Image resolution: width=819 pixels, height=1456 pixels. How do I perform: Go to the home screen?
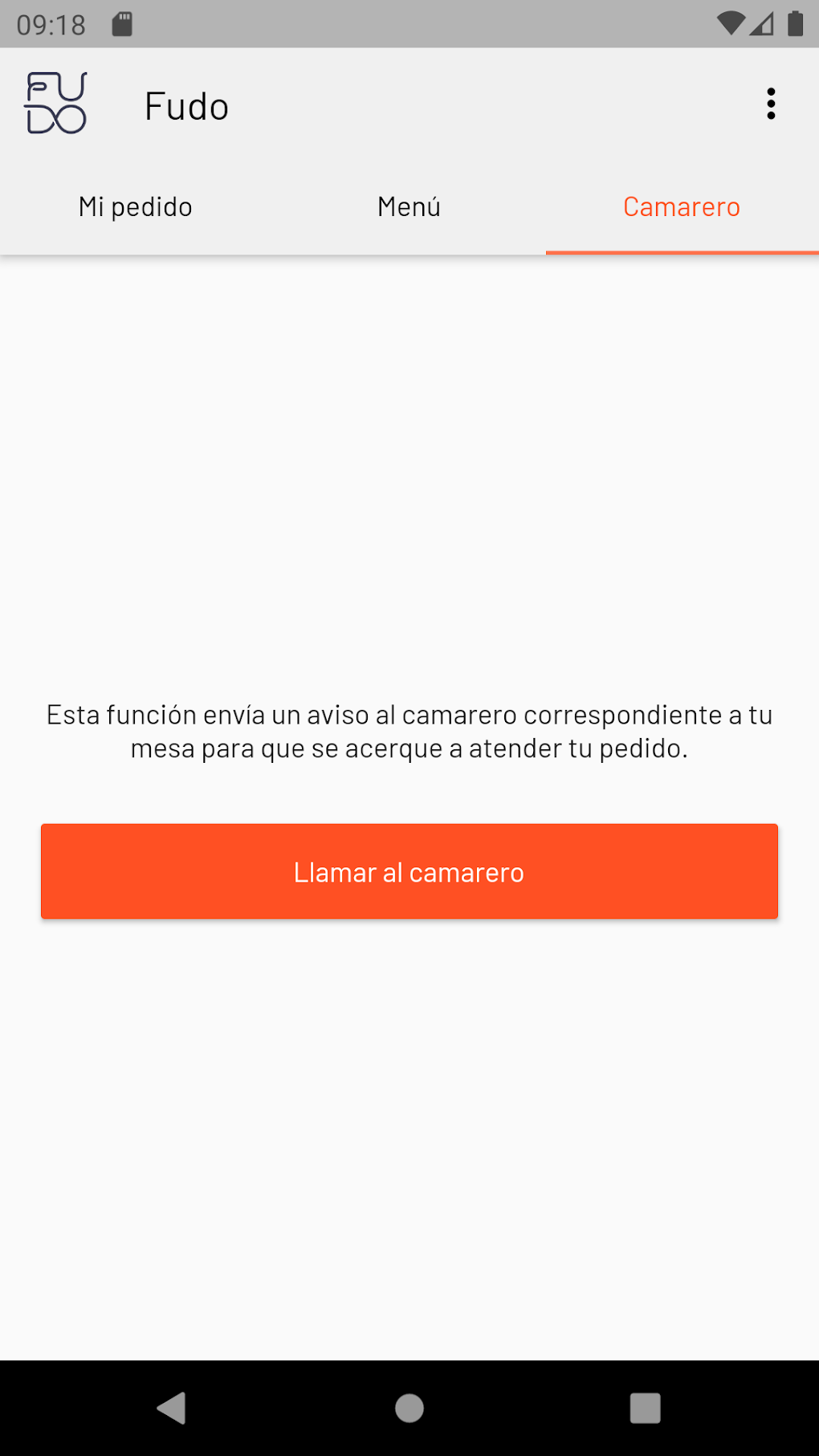point(409,1408)
